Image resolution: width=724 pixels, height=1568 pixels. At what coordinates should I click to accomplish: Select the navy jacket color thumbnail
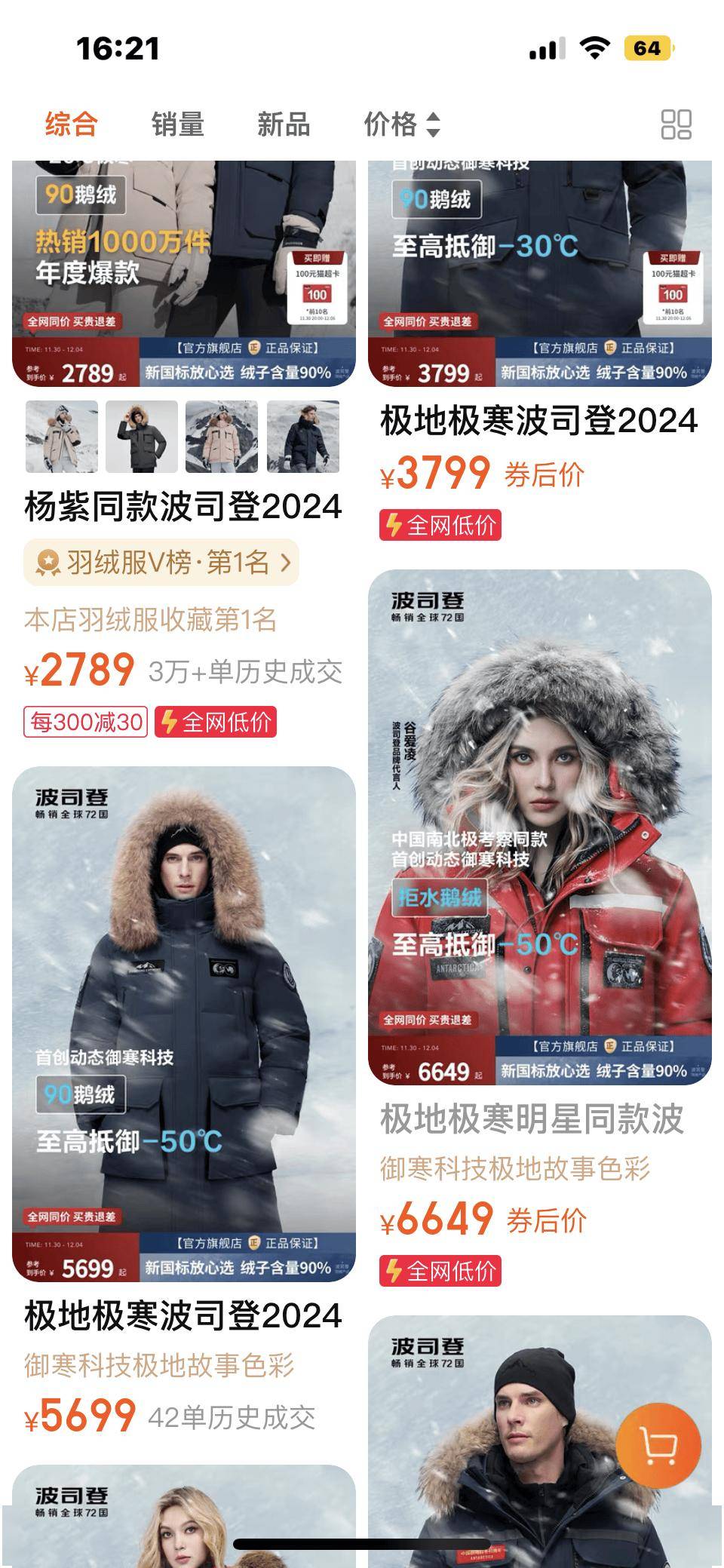pos(303,437)
